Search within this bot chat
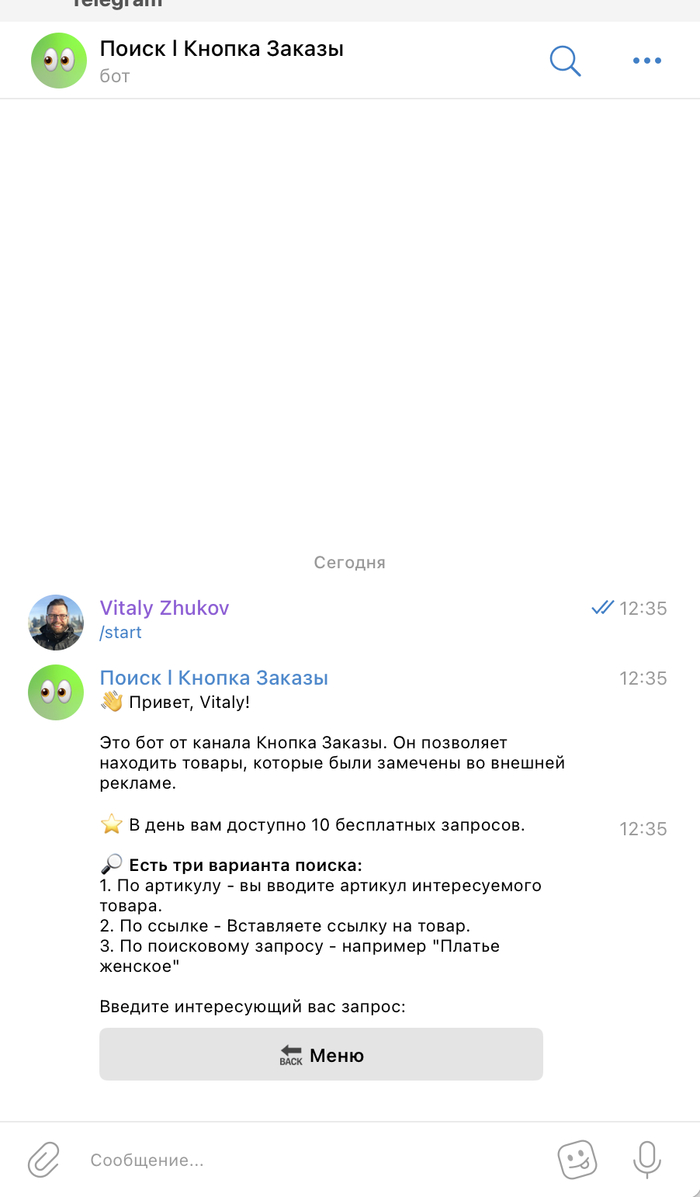The height and width of the screenshot is (1197, 700). click(x=565, y=60)
